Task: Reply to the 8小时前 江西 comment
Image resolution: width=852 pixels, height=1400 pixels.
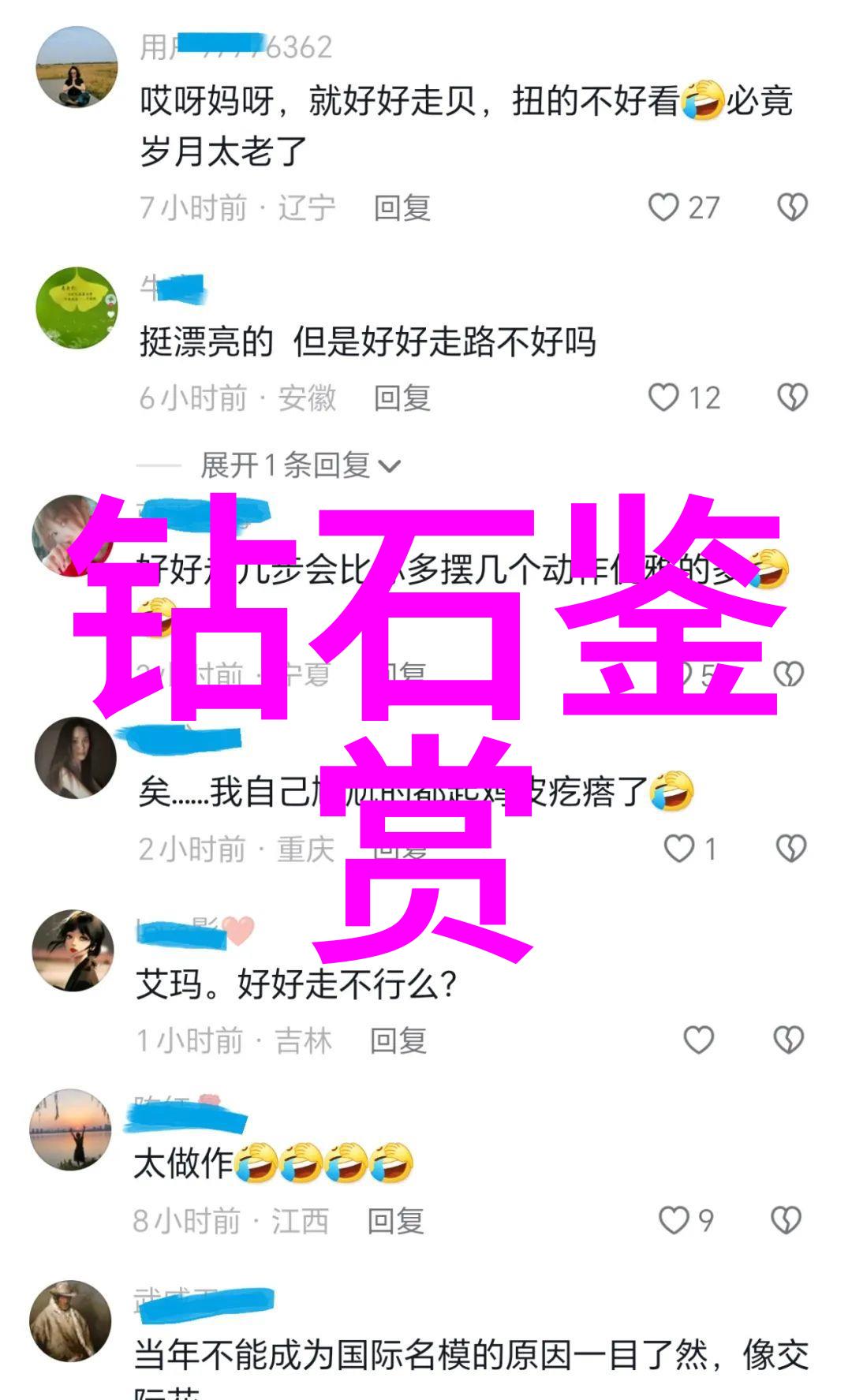Action: tap(395, 1221)
